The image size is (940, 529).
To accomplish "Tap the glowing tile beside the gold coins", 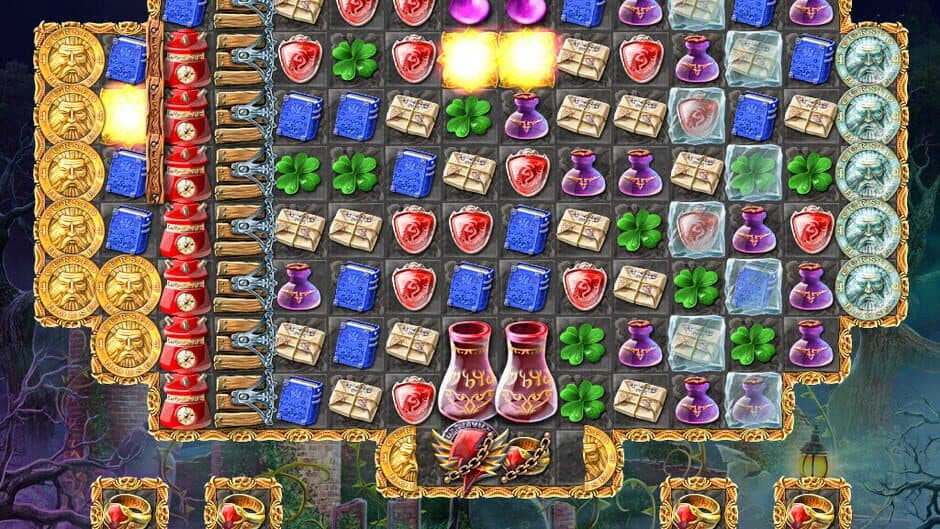I will [x=125, y=115].
